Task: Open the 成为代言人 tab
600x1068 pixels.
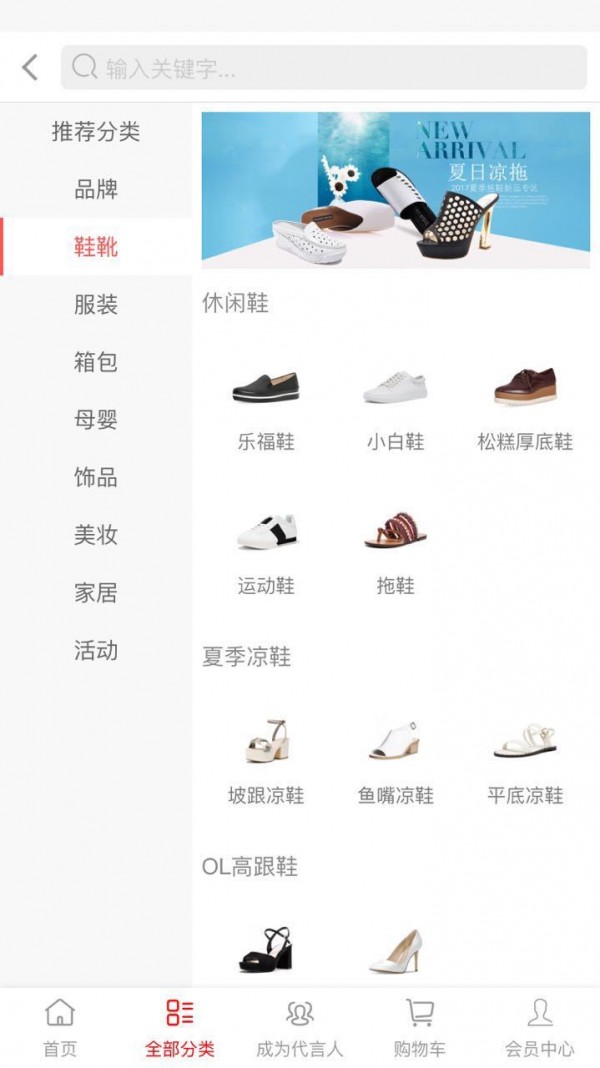Action: point(300,1027)
